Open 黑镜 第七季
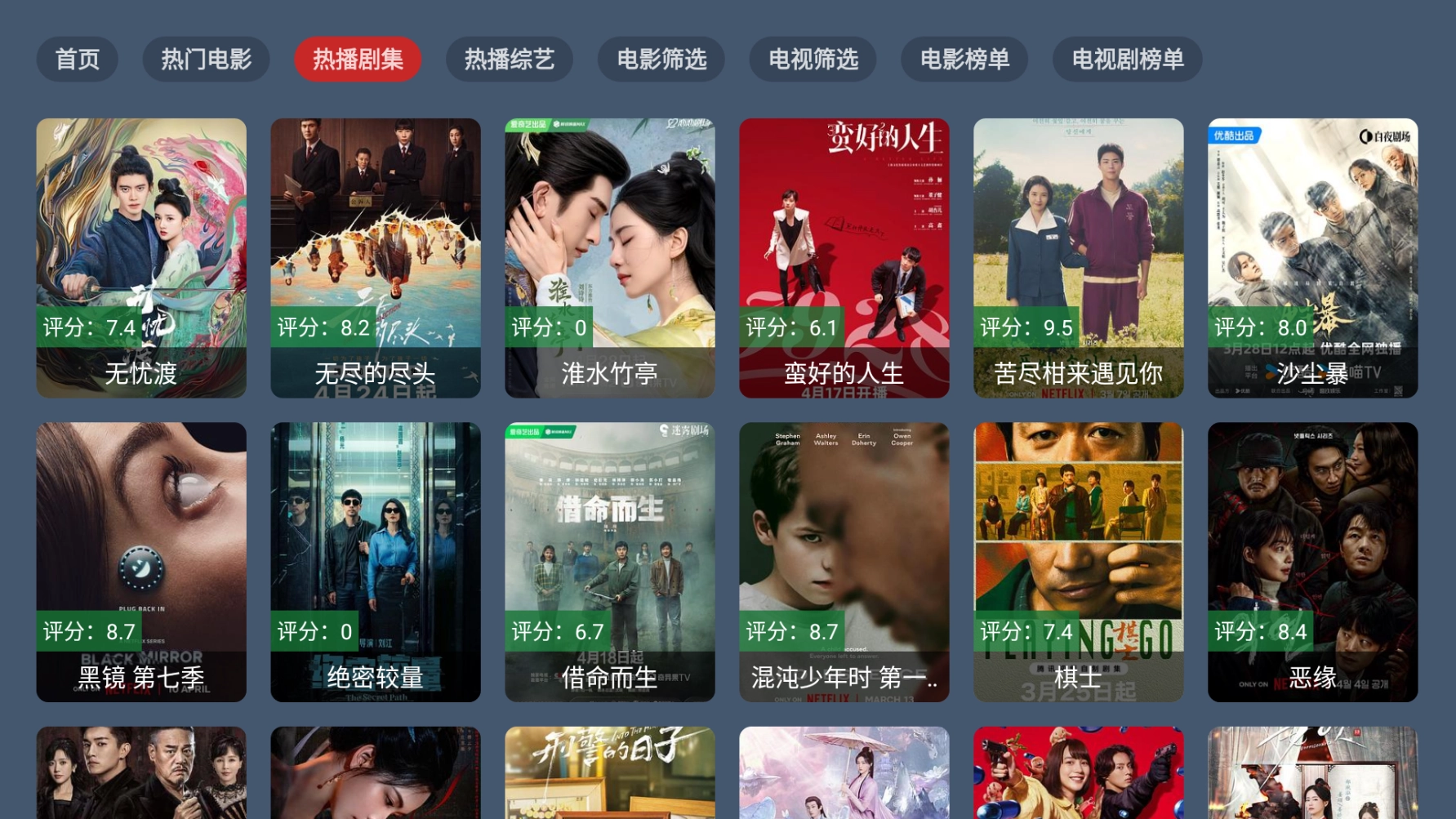This screenshot has width=1456, height=819. 141,561
